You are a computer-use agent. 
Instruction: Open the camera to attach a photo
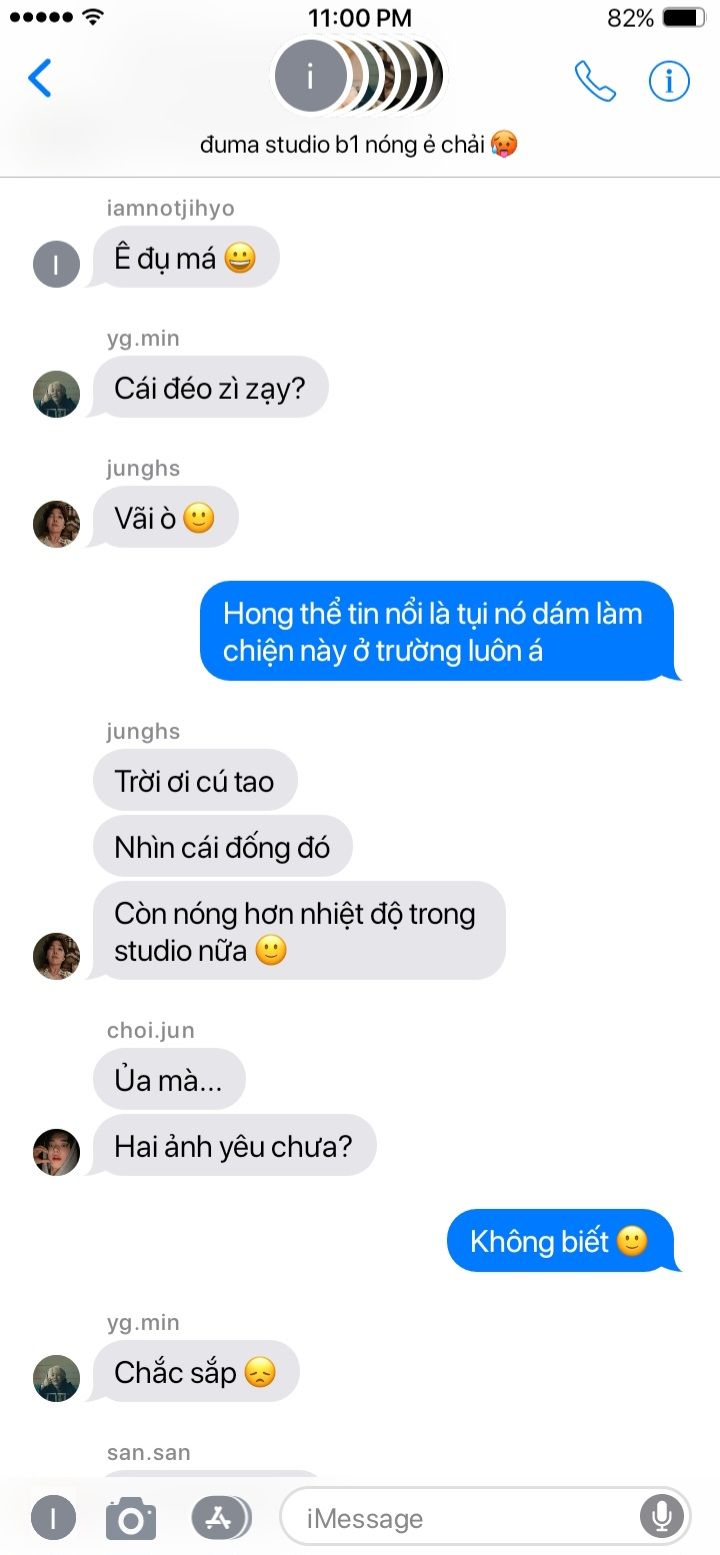pyautogui.click(x=131, y=1519)
